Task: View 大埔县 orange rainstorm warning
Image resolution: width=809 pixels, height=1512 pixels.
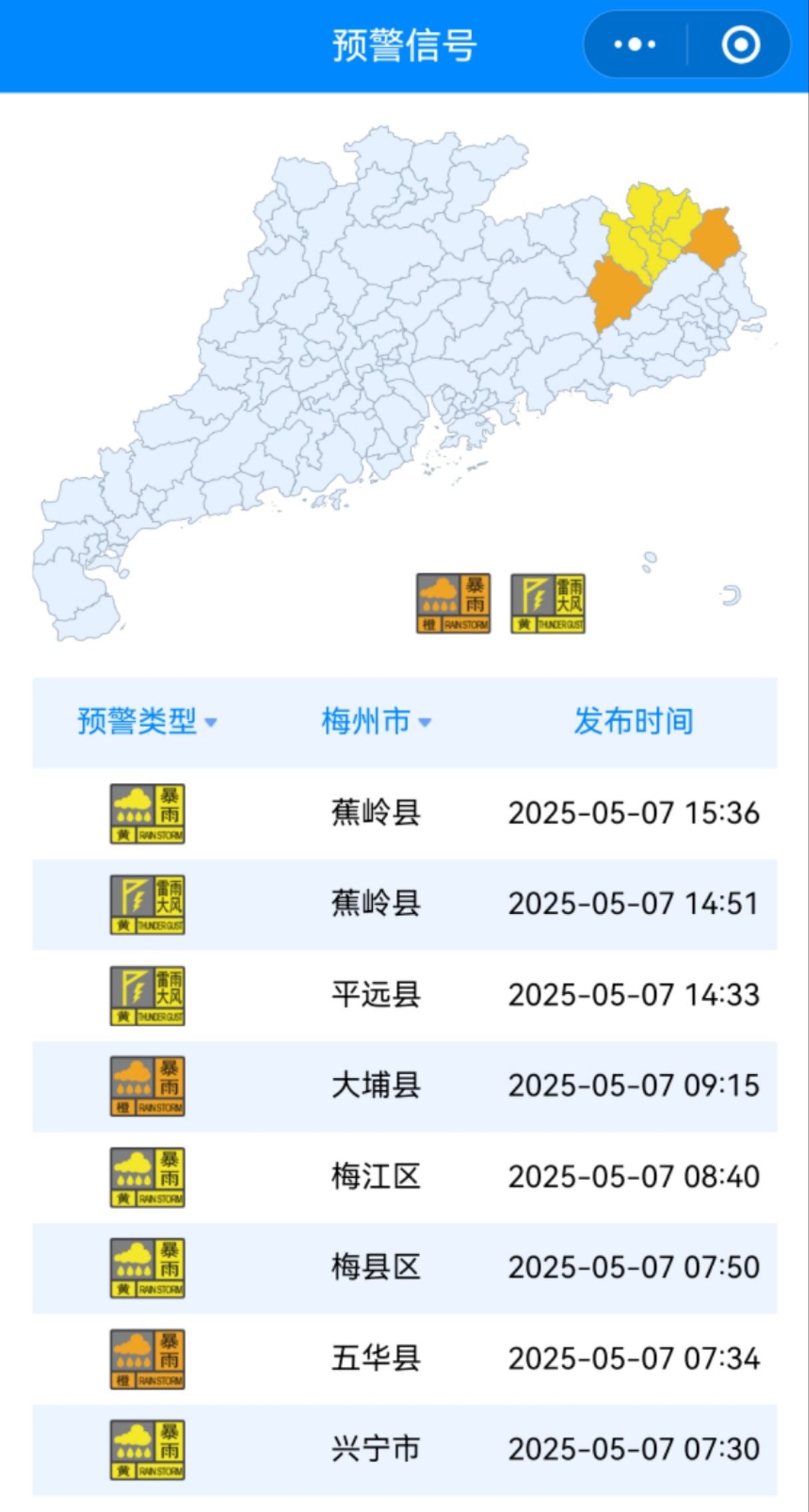Action: point(404,1086)
